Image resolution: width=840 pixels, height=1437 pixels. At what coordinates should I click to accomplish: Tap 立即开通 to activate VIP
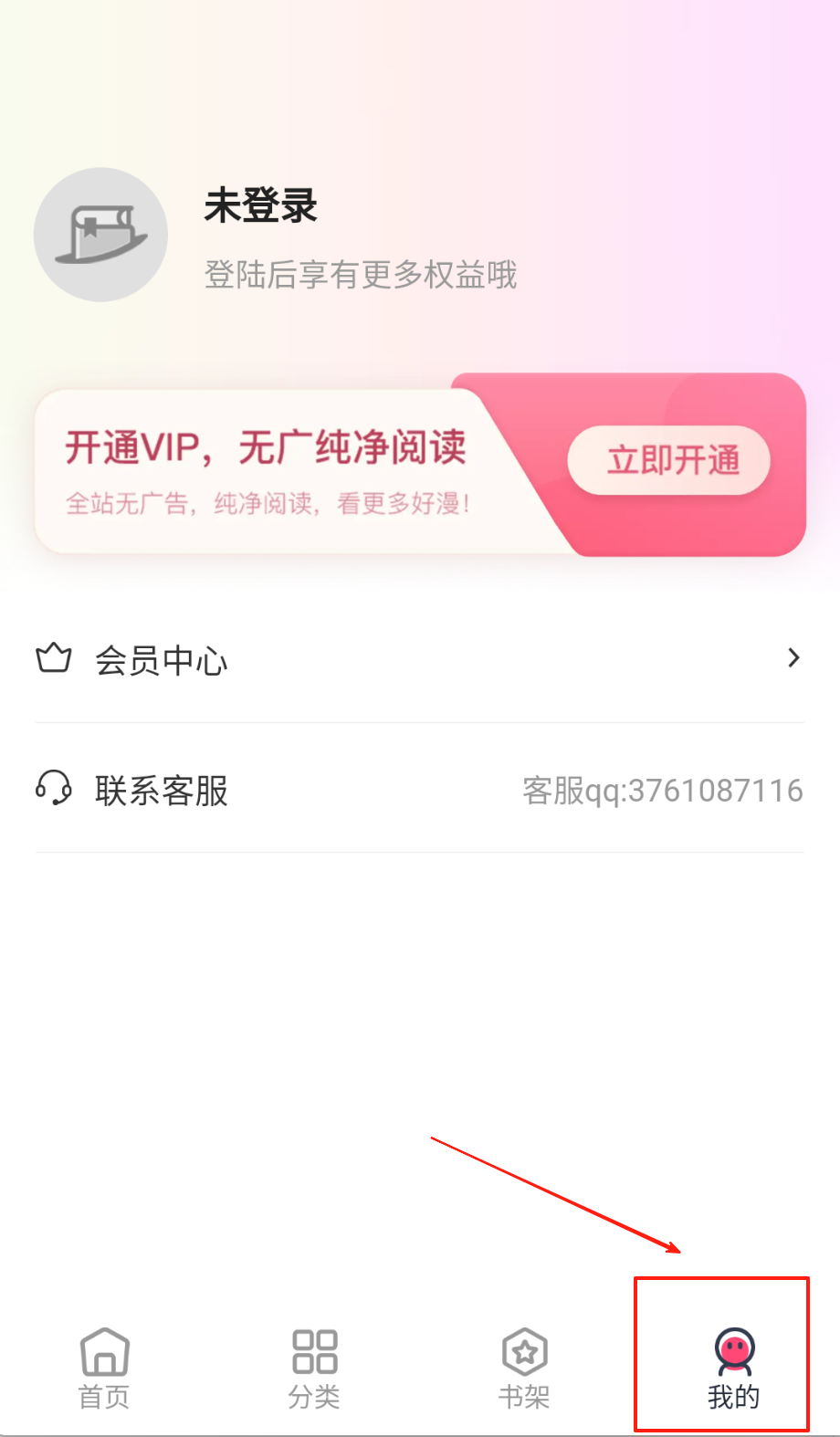point(669,460)
